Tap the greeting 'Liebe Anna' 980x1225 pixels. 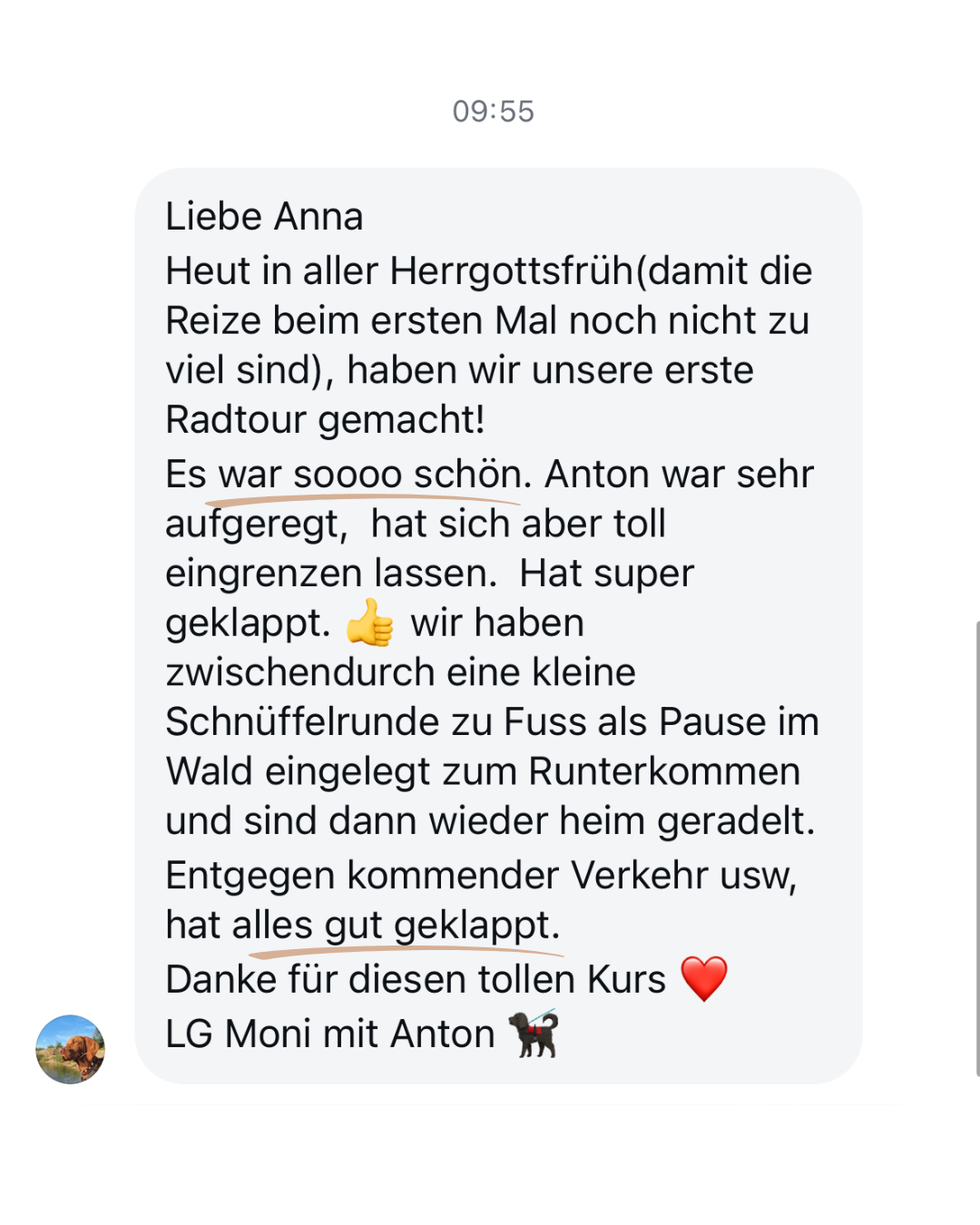(x=263, y=216)
